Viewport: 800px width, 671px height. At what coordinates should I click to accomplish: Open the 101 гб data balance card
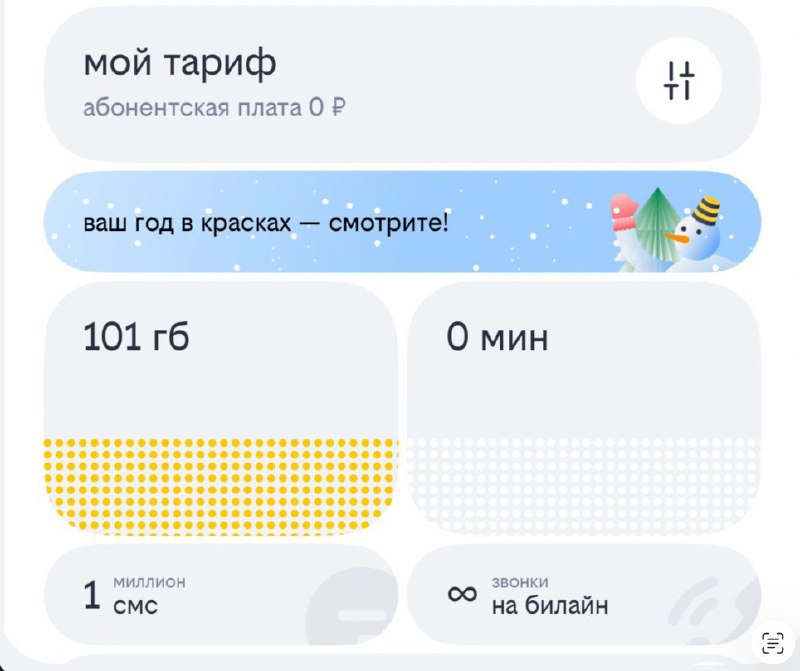(x=222, y=410)
